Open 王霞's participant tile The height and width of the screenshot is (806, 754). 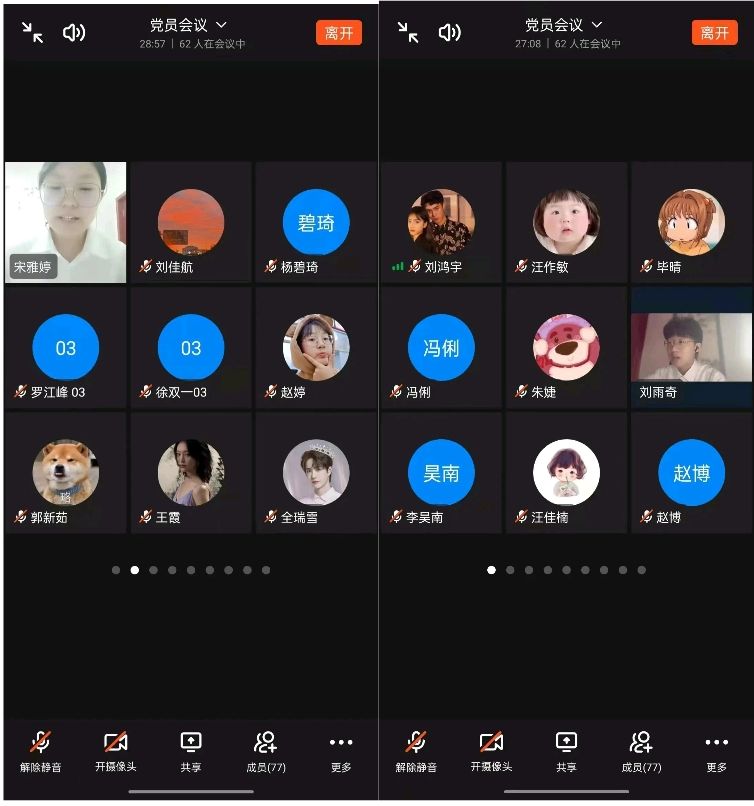(x=191, y=473)
